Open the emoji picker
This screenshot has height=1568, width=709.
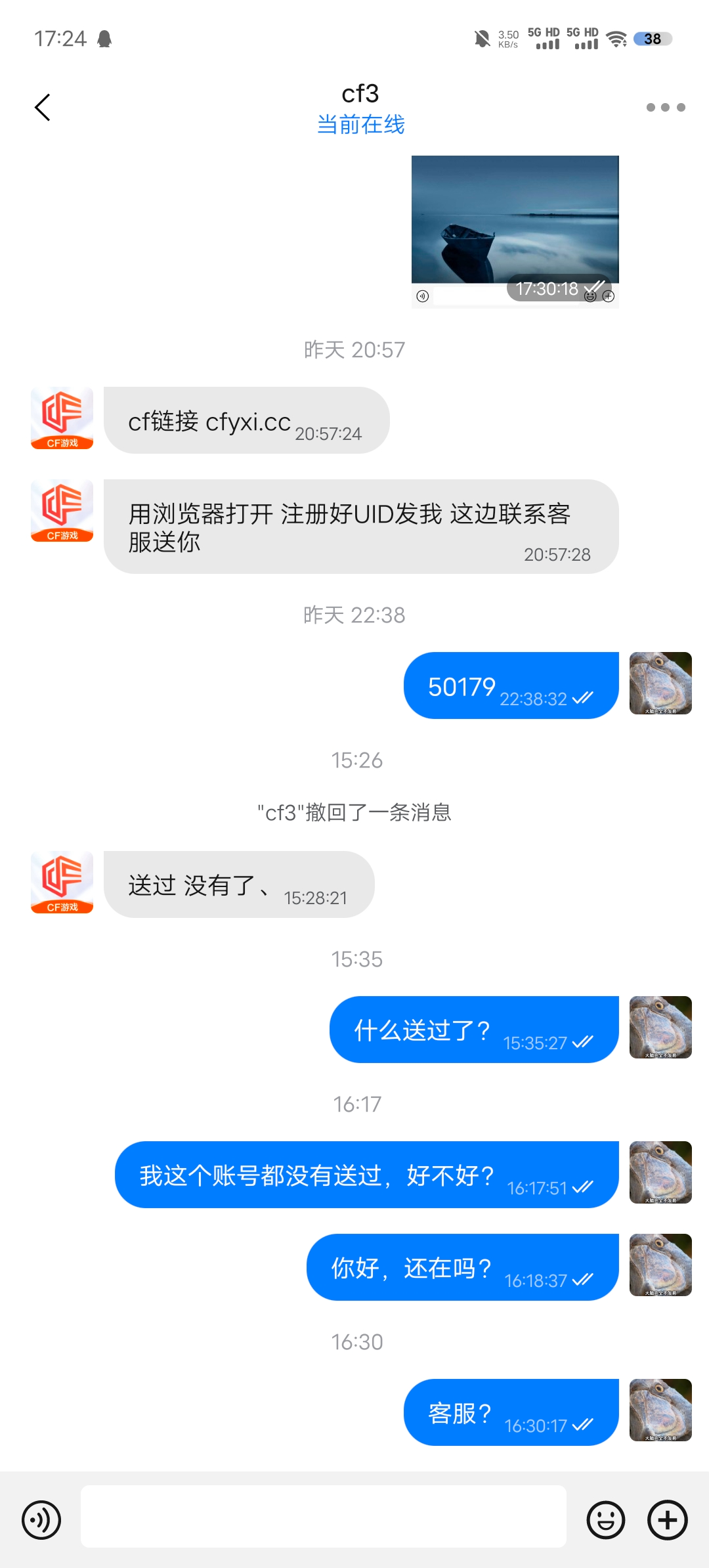click(605, 1519)
